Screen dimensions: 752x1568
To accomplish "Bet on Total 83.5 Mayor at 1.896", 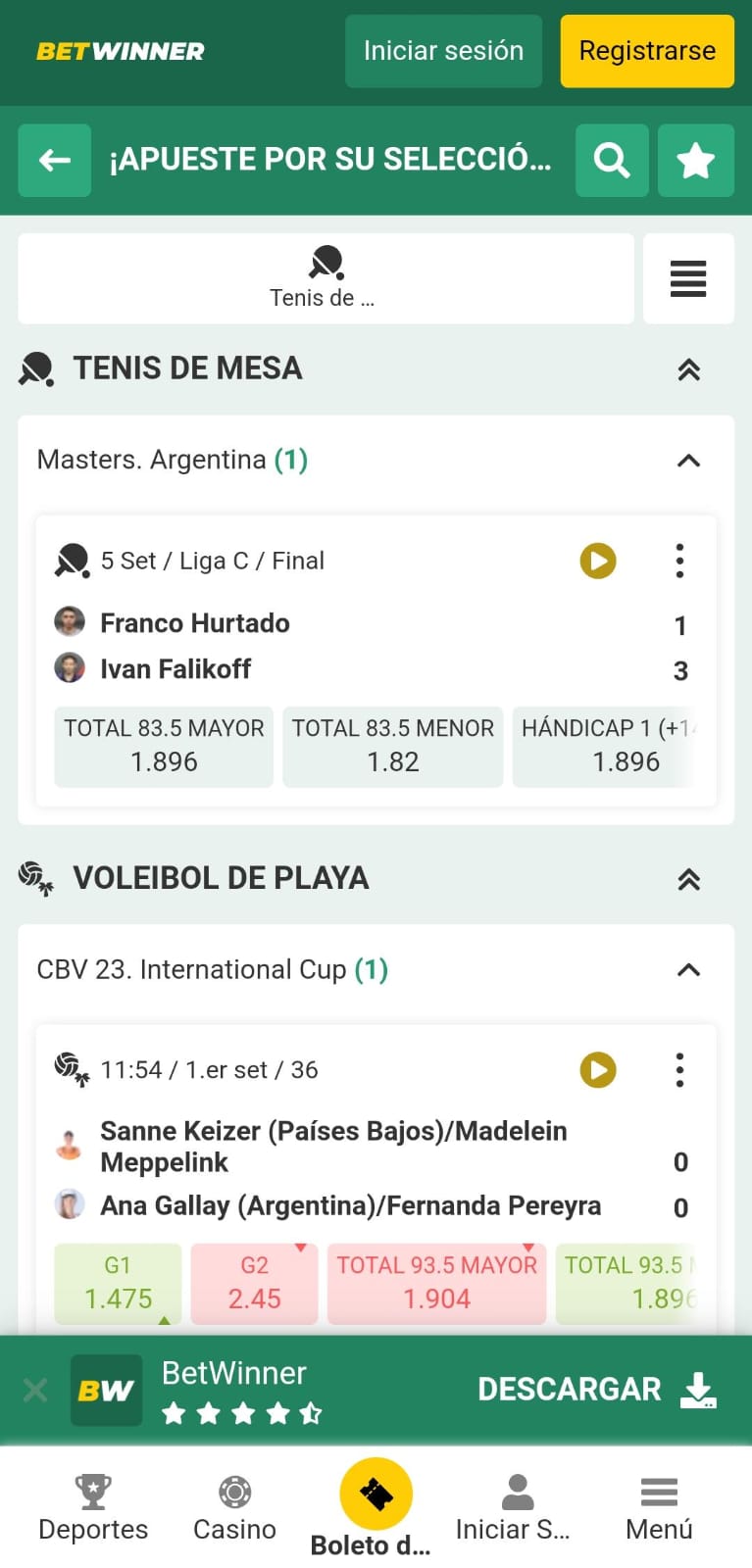I will [164, 747].
